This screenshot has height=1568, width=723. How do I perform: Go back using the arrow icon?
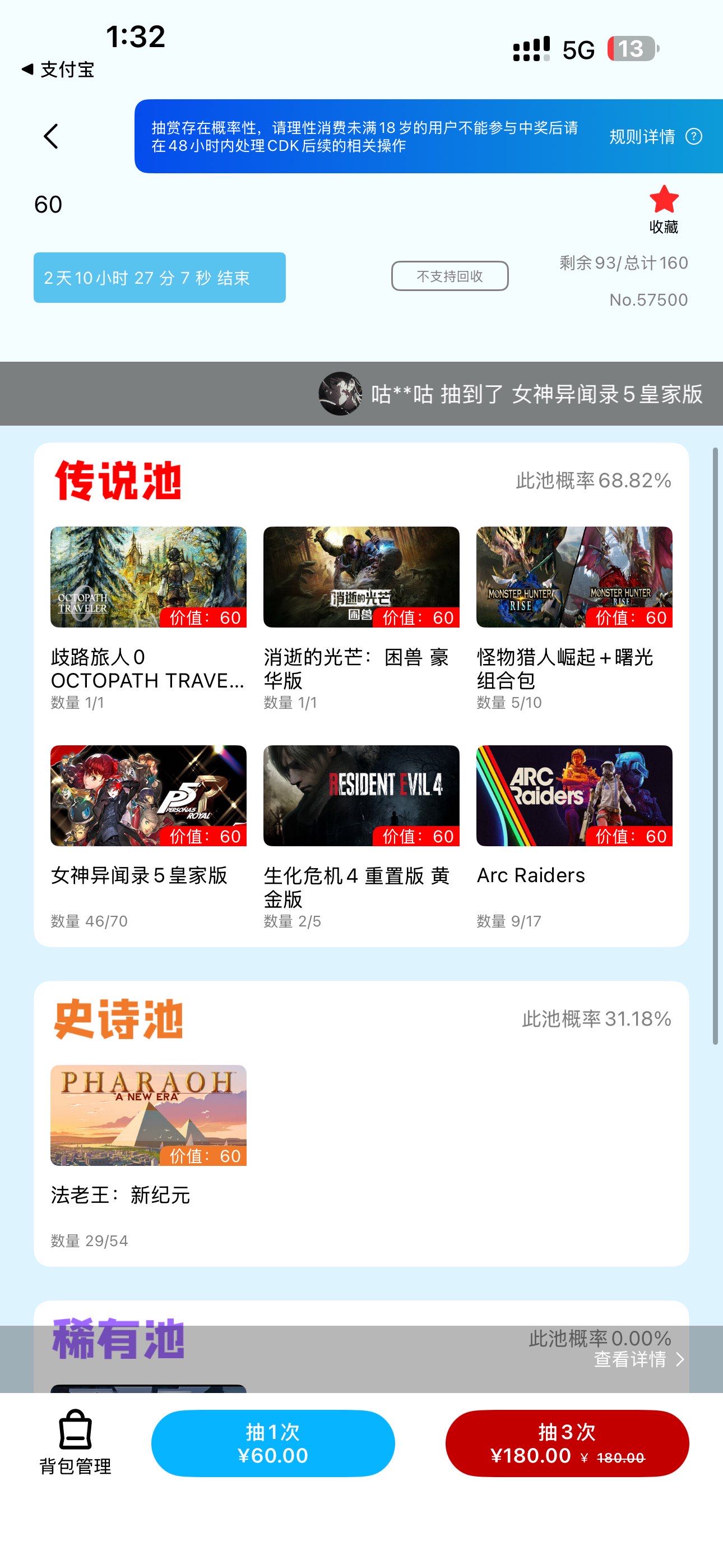point(51,136)
